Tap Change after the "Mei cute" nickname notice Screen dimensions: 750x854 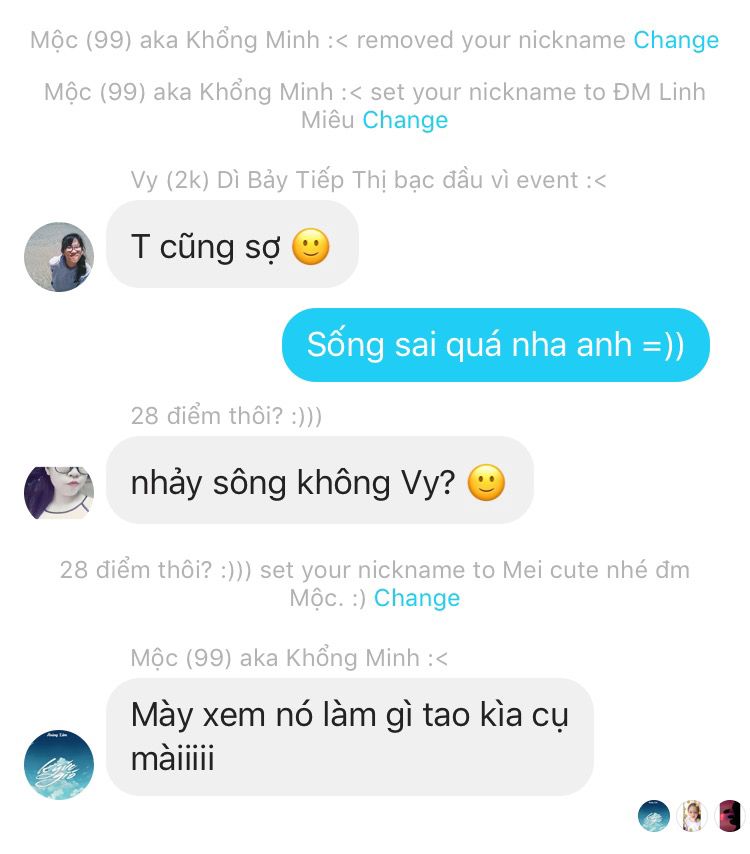click(417, 598)
